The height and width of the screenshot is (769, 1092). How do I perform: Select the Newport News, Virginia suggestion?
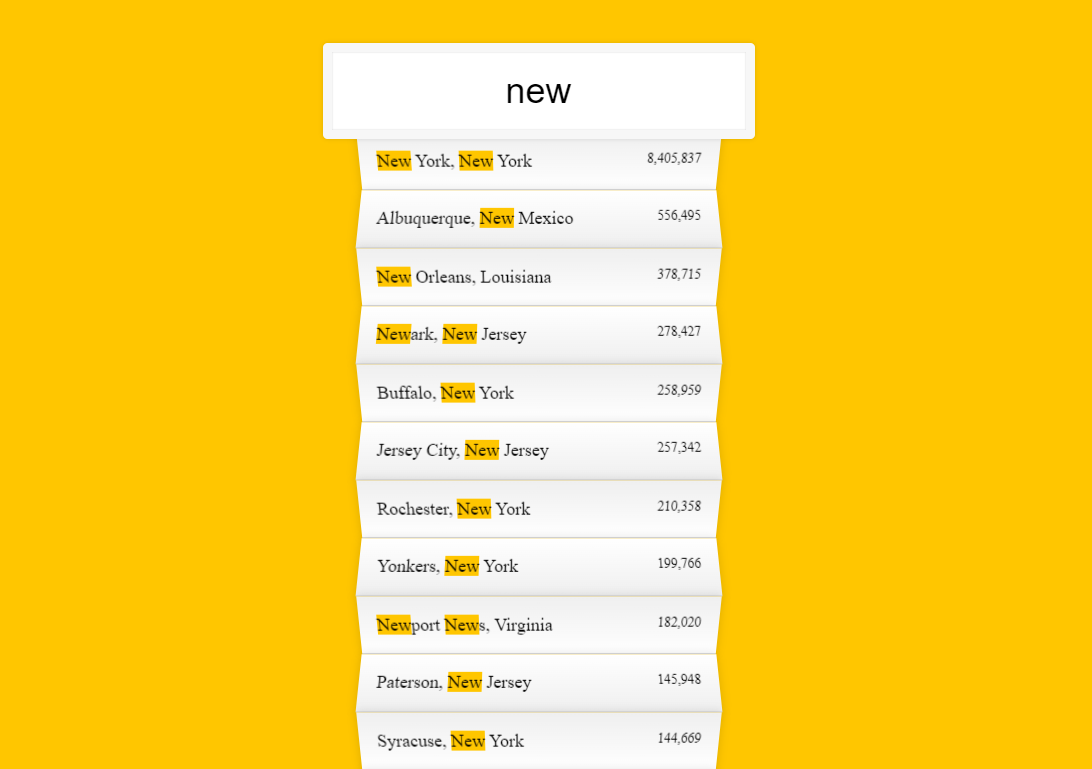[538, 625]
